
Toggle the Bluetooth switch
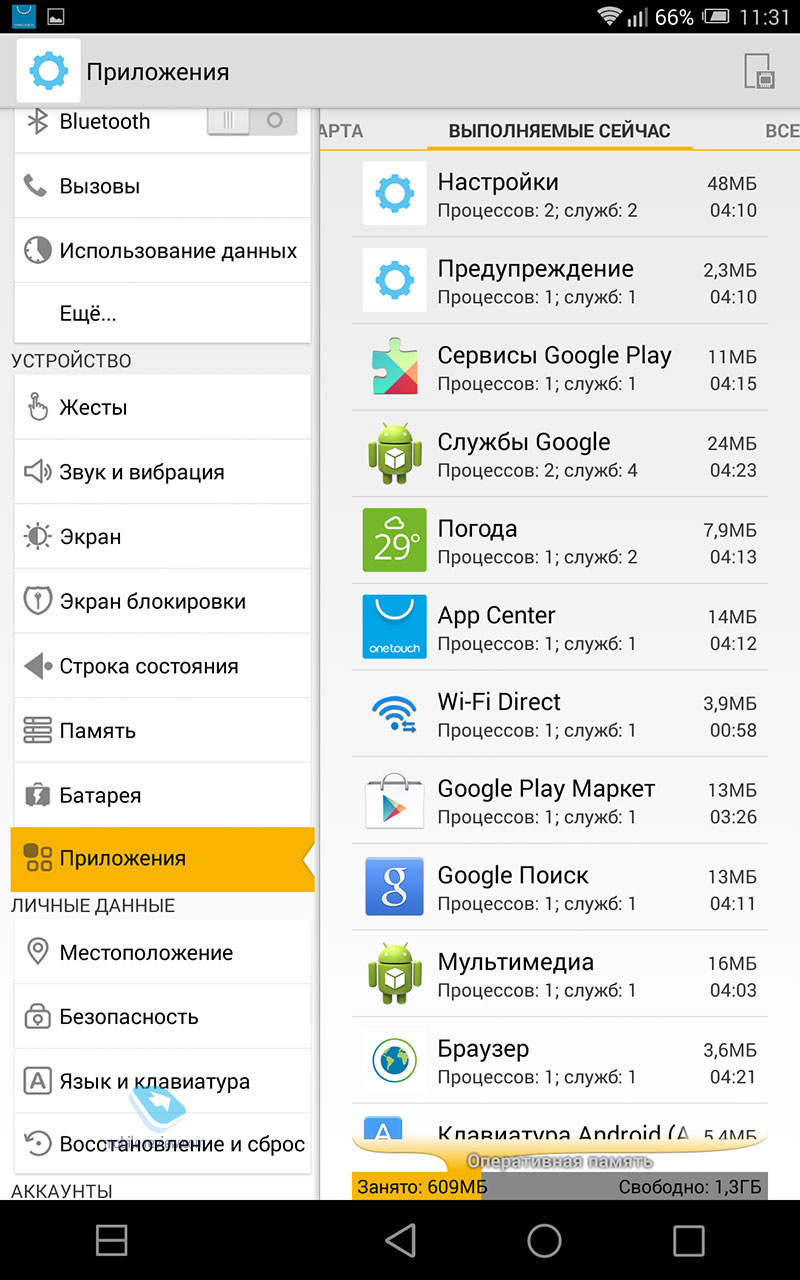click(252, 121)
